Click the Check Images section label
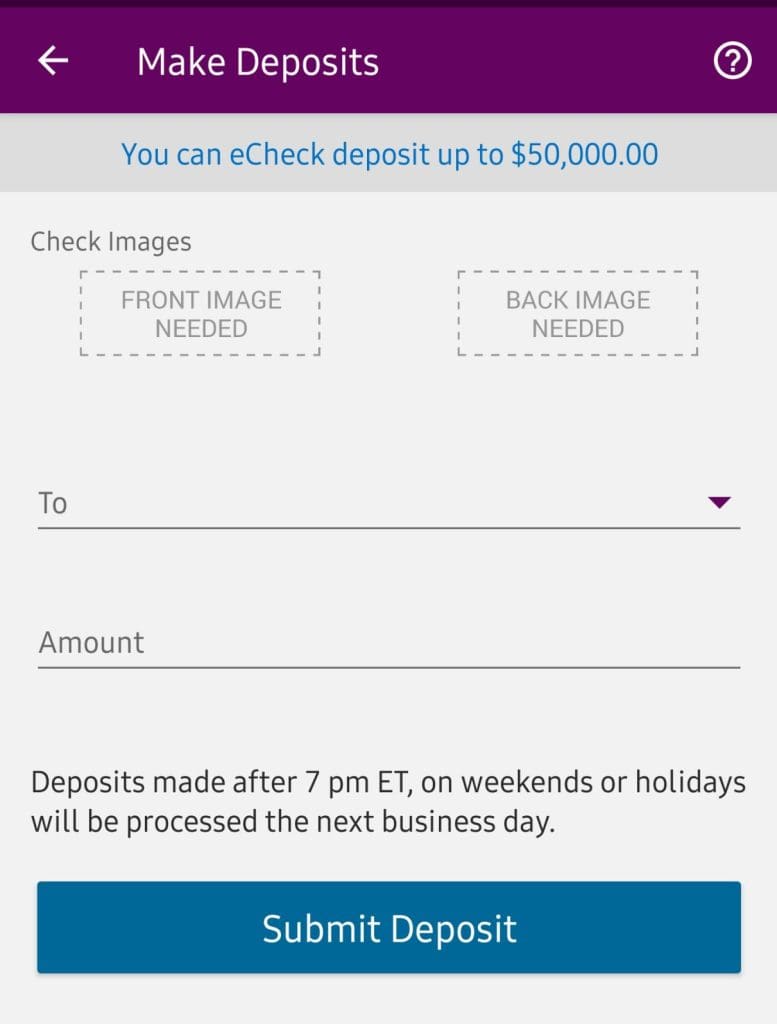 [x=111, y=241]
